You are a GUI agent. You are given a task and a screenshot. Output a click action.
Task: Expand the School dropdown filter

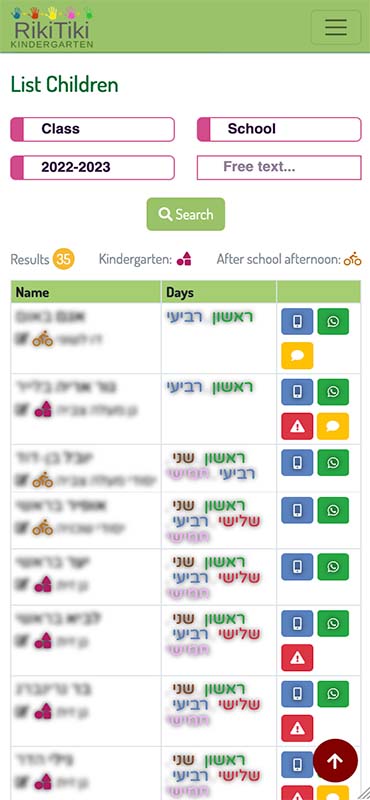[279, 129]
